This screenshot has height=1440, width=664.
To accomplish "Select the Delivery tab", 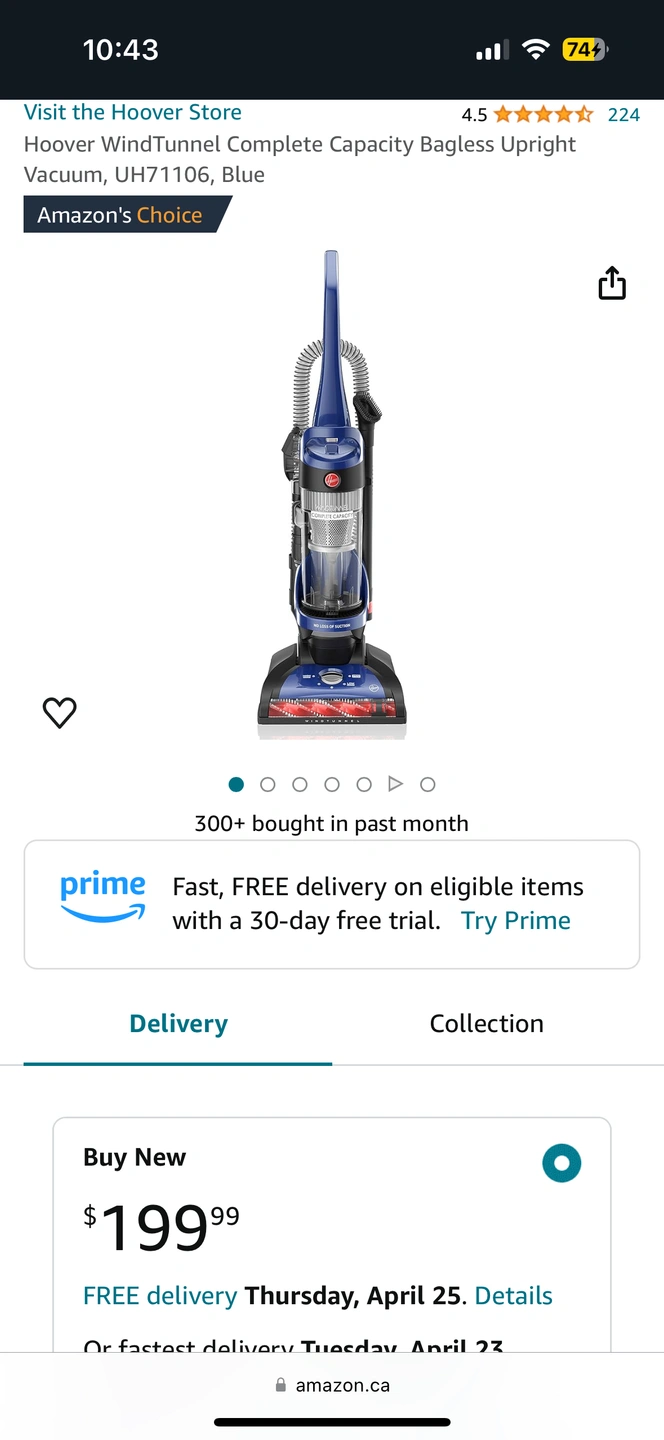I will point(178,1024).
